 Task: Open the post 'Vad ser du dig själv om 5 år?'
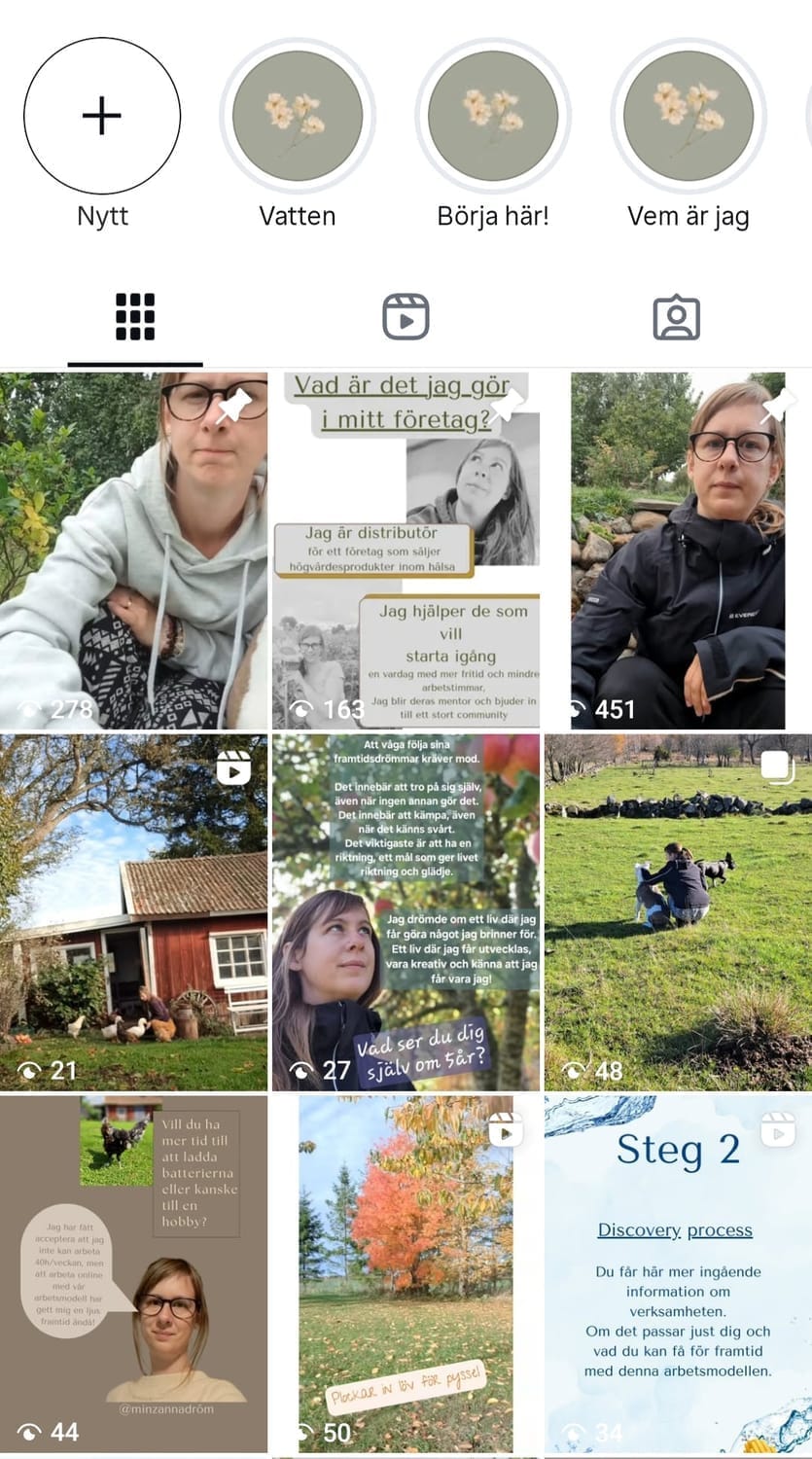pyautogui.click(x=406, y=912)
